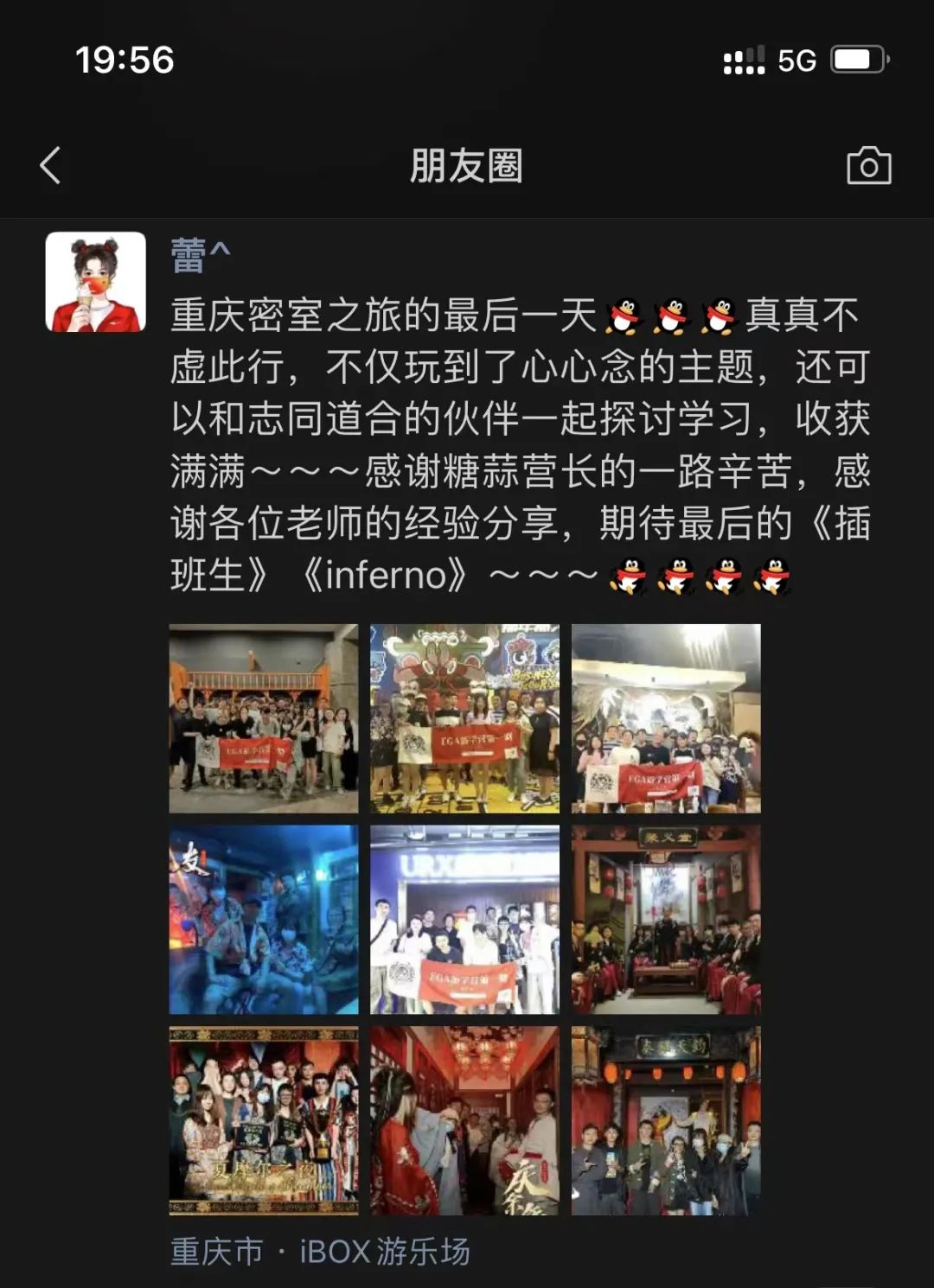Open the bottom-left group photo with trophy
934x1288 pixels.
tap(264, 1120)
